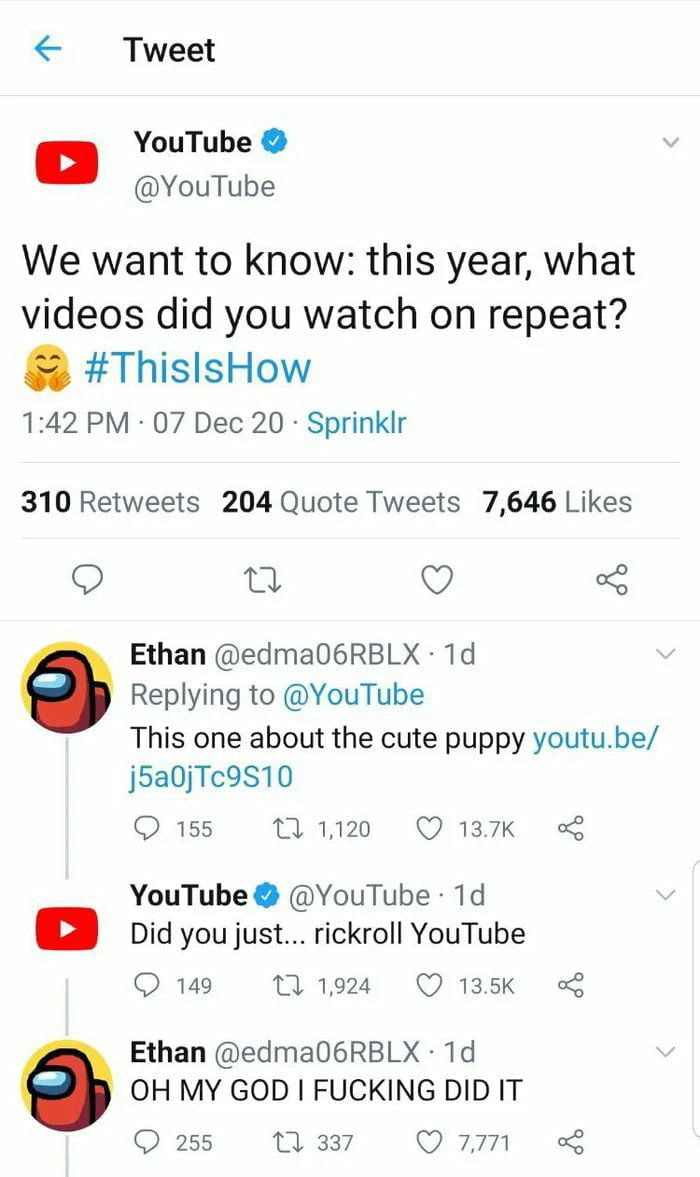Like the "Did you just... rickroll" reply
This screenshot has width=700, height=1177.
coord(430,985)
